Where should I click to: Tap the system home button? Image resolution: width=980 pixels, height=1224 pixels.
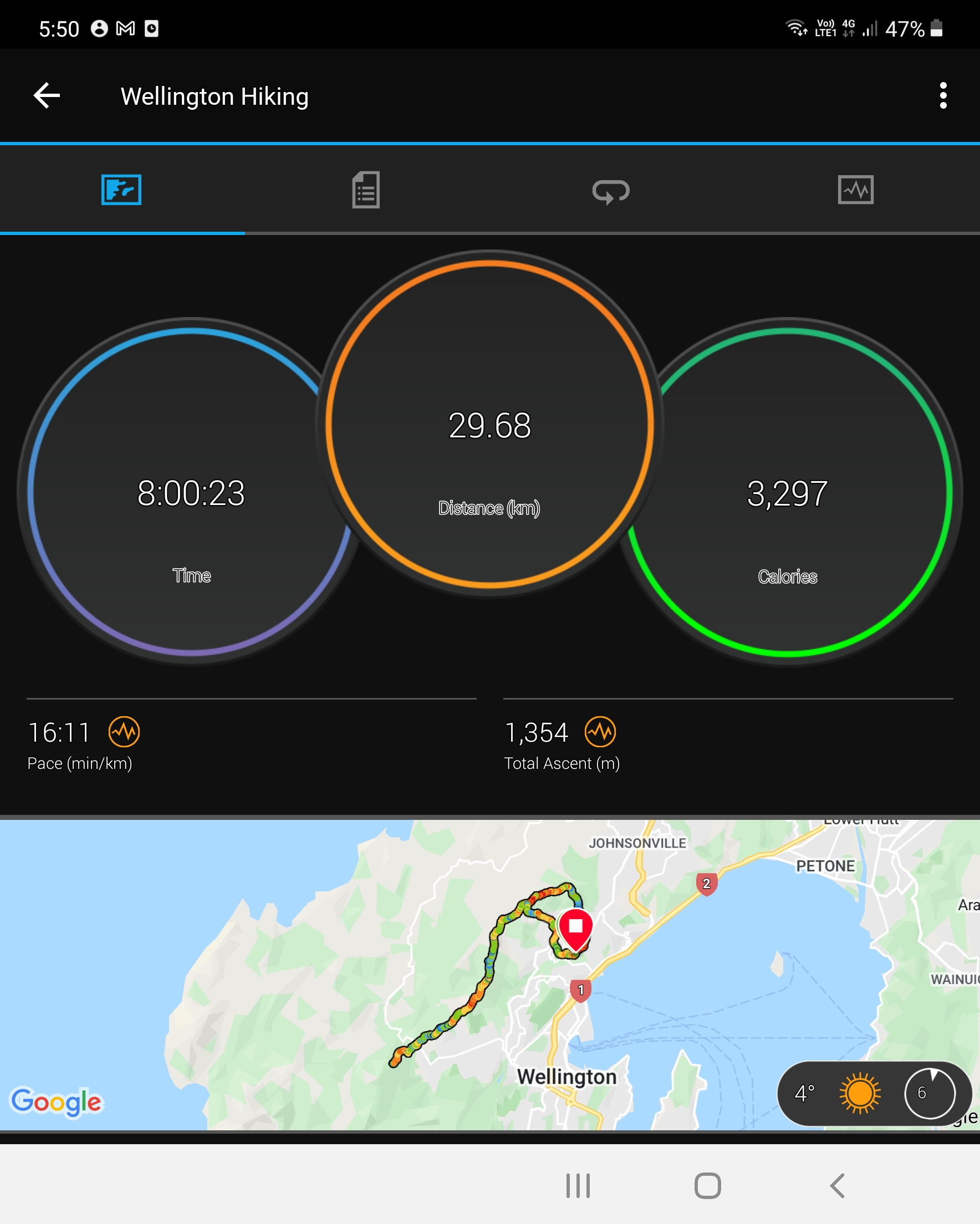coord(707,1185)
